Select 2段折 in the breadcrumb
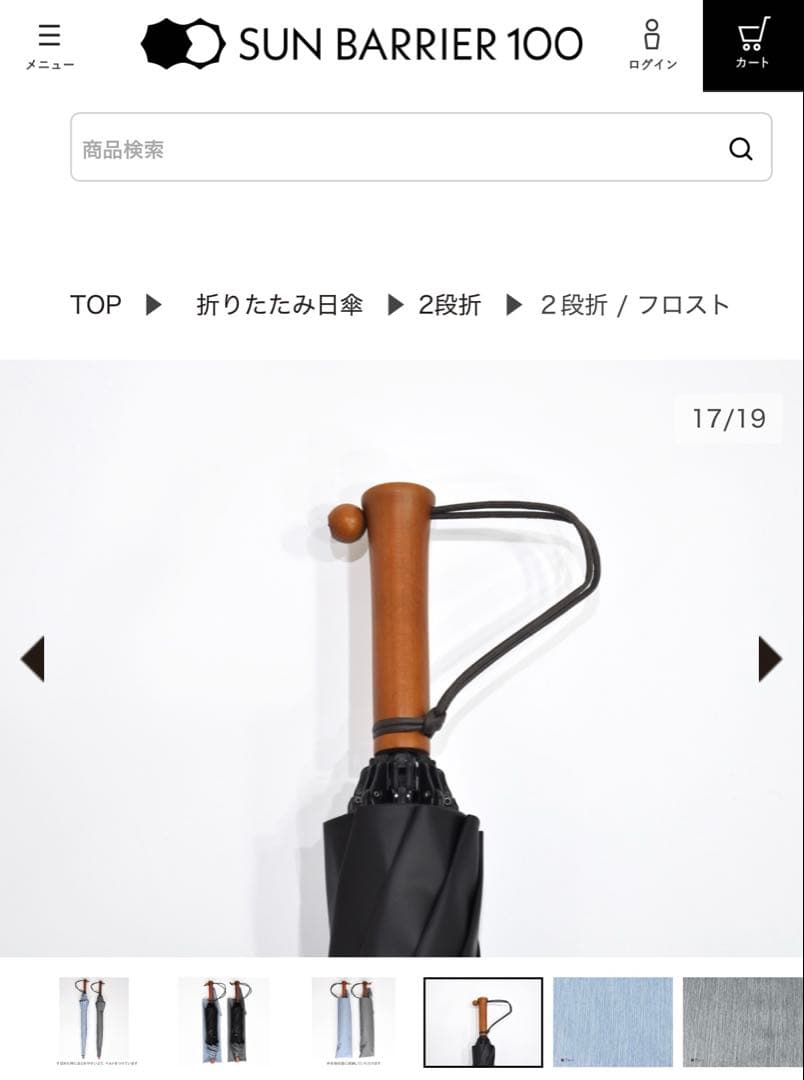 448,305
